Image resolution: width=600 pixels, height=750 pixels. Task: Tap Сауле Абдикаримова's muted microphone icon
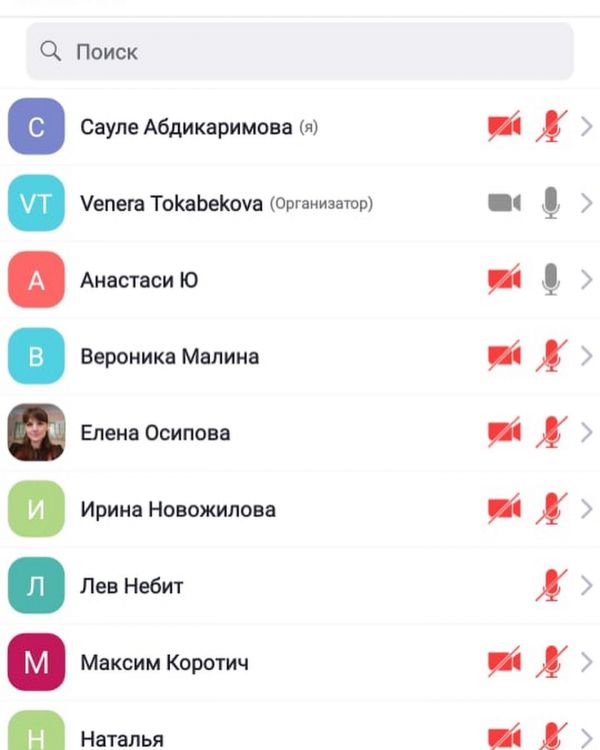click(551, 127)
